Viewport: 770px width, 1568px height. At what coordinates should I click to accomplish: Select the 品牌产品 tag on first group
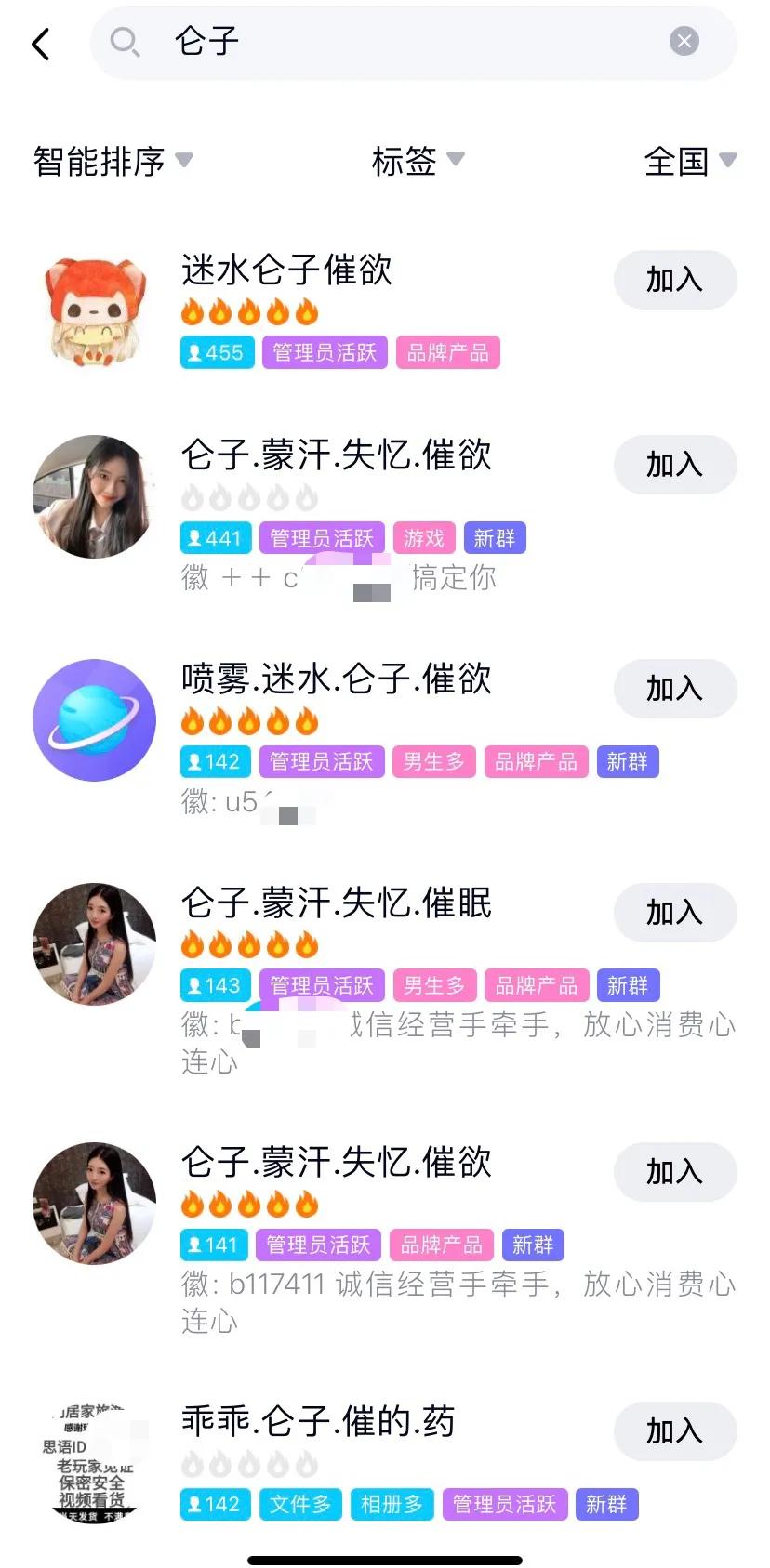[x=449, y=352]
